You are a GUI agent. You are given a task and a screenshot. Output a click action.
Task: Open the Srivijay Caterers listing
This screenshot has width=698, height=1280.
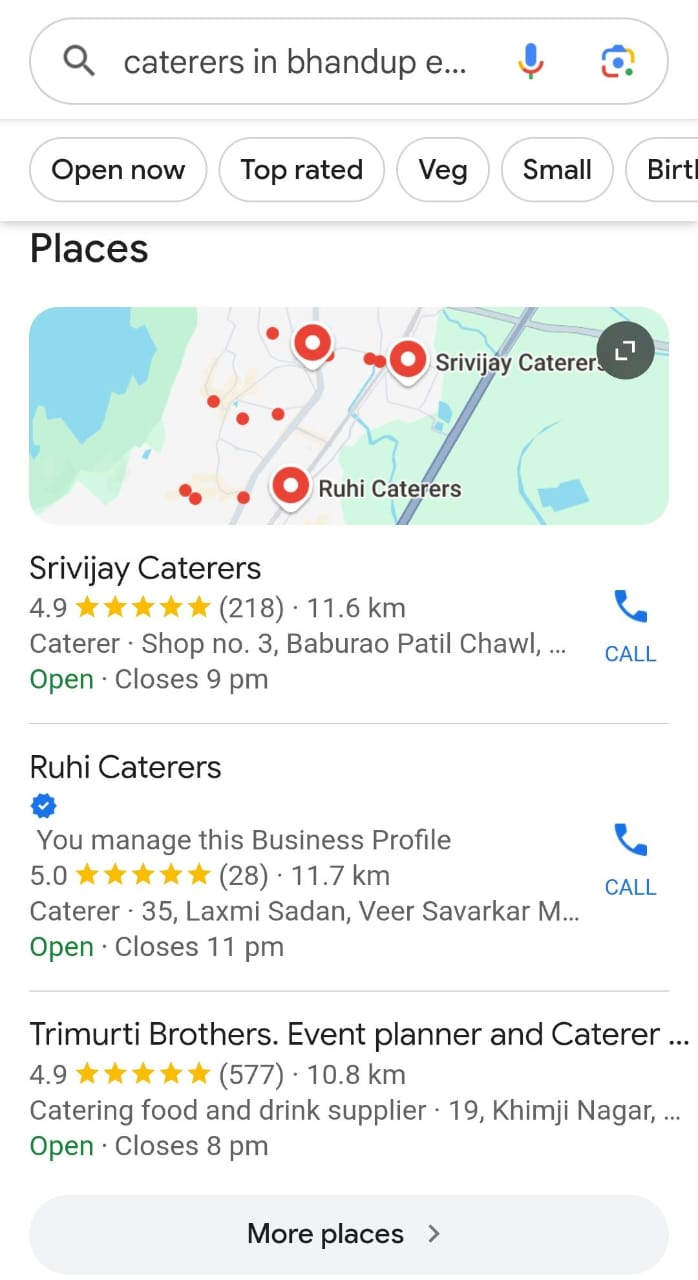pyautogui.click(x=146, y=568)
